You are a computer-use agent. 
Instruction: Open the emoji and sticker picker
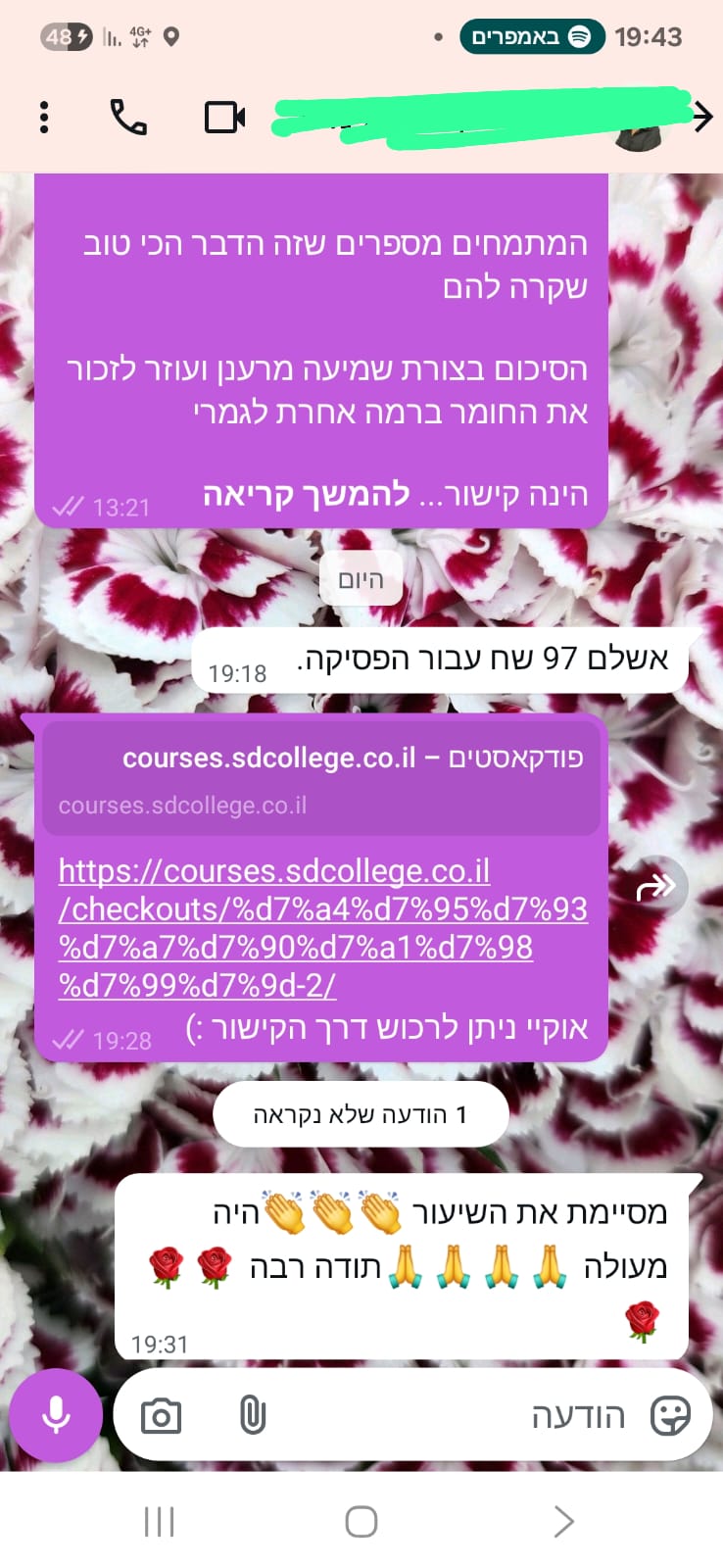pyautogui.click(x=671, y=1416)
